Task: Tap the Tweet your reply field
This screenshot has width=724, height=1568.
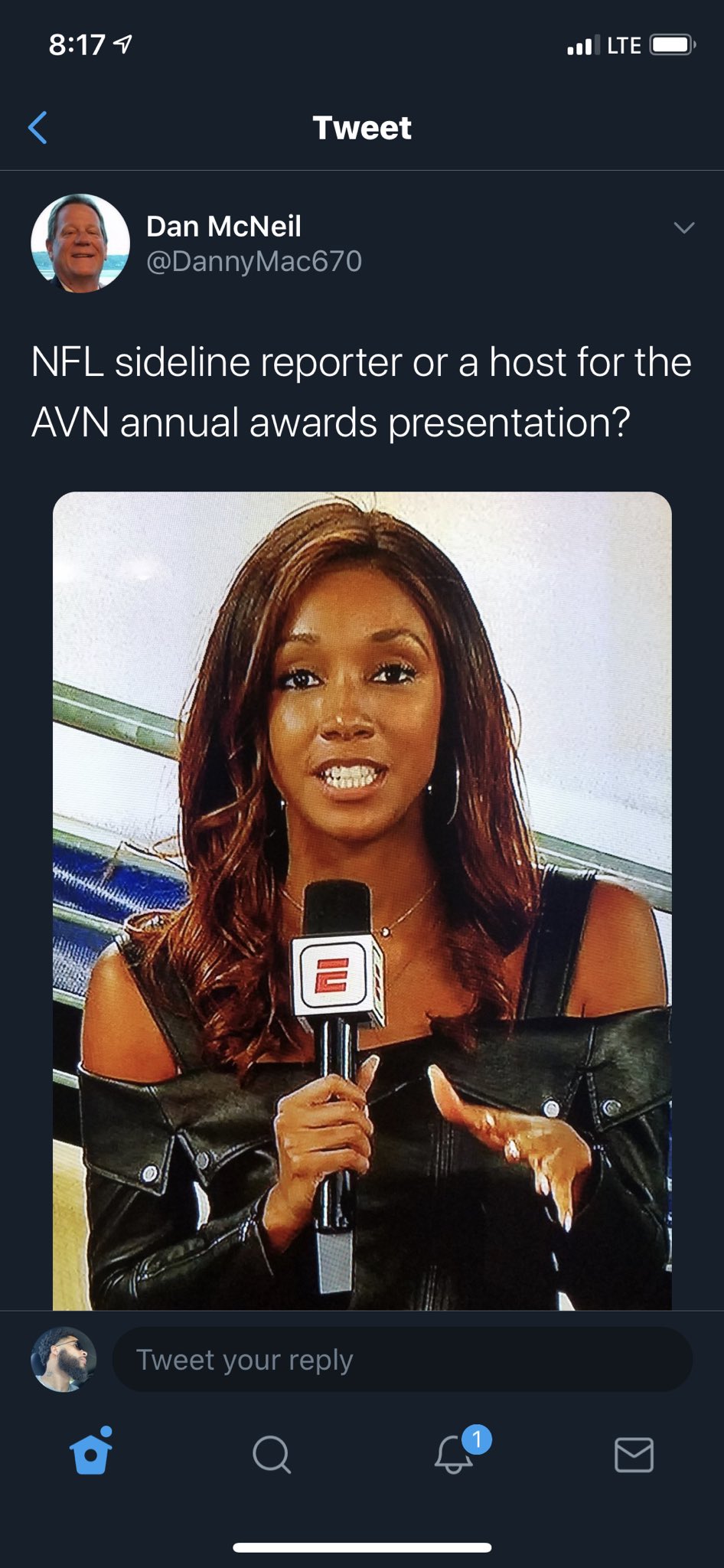Action: point(402,1360)
